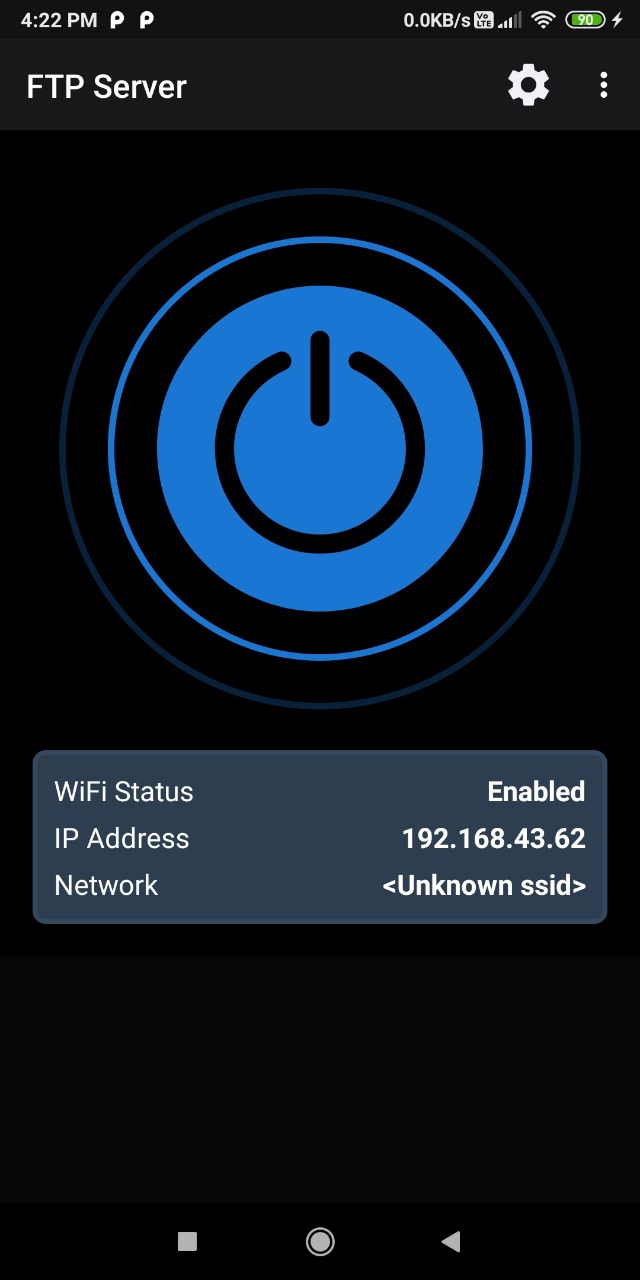This screenshot has height=1280, width=640.
Task: Go back using system back button
Action: click(x=451, y=1241)
